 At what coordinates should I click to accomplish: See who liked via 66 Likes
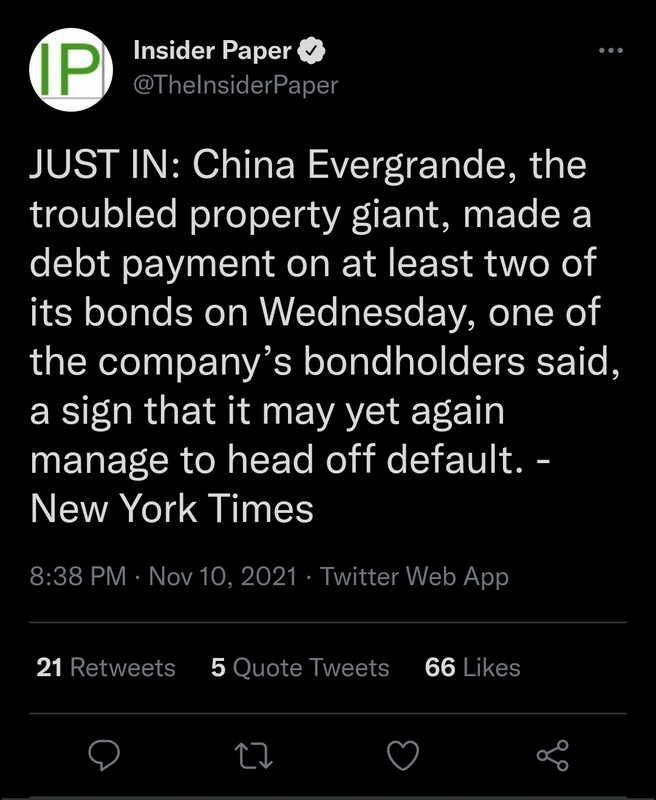click(472, 667)
